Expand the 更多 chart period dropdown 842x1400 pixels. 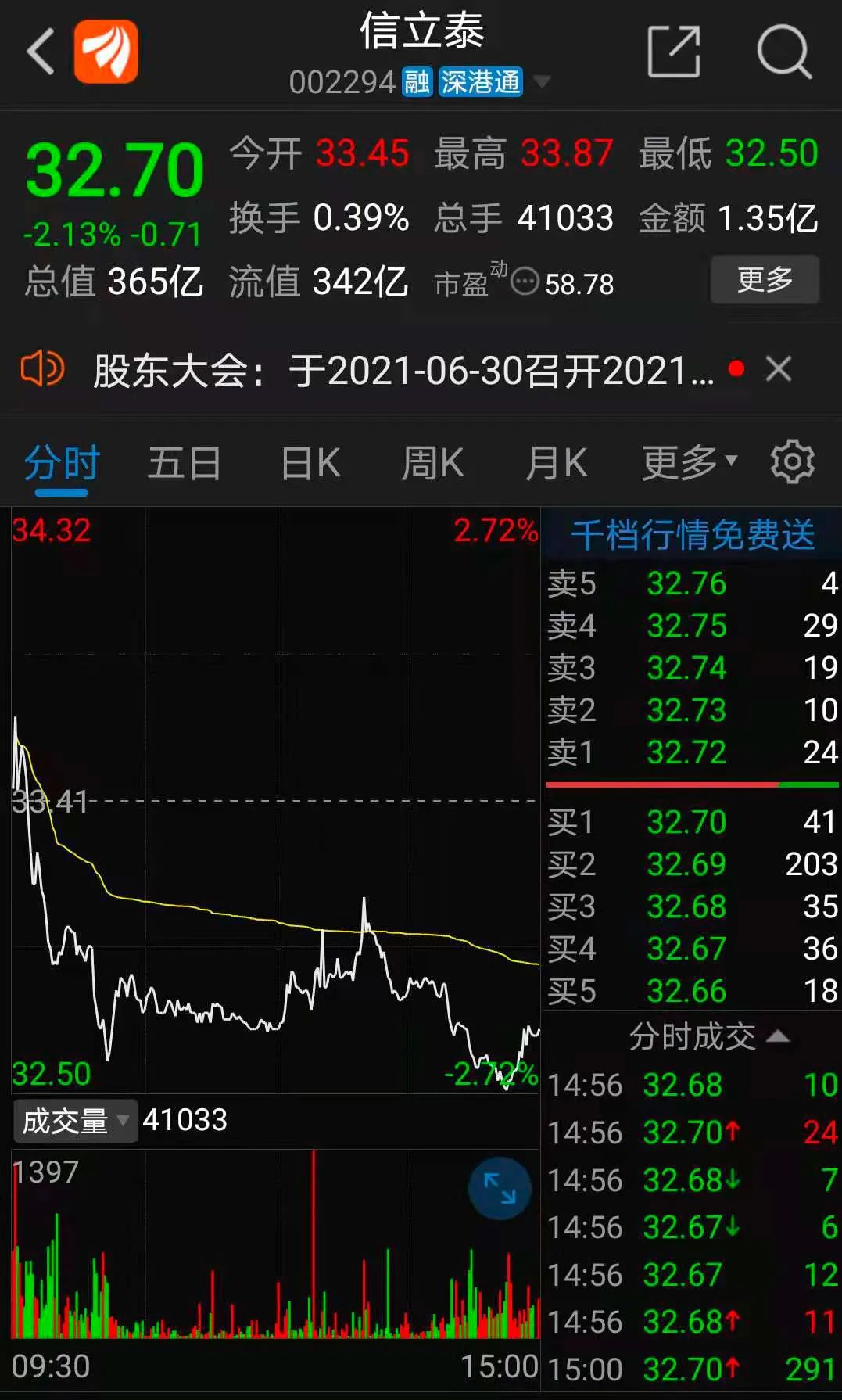click(x=689, y=462)
